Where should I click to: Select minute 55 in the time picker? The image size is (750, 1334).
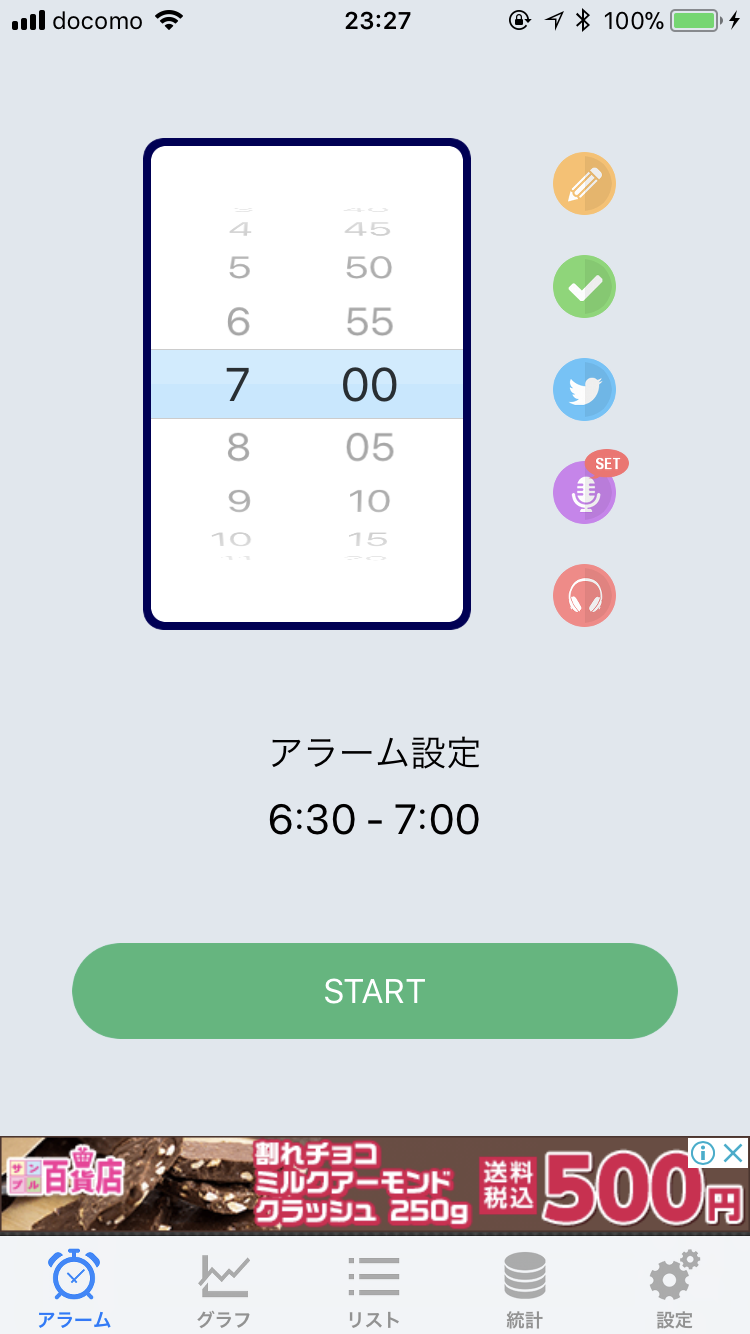tap(370, 322)
